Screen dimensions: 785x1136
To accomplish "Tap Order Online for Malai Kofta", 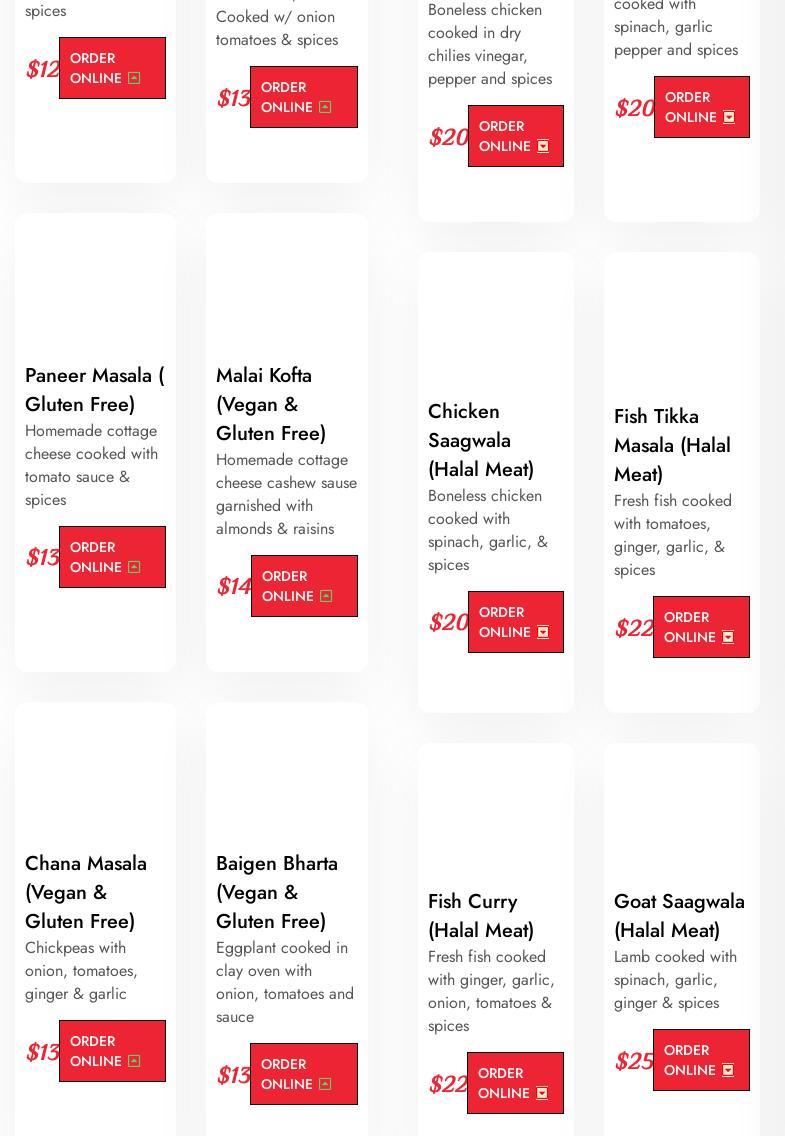I will click(304, 586).
